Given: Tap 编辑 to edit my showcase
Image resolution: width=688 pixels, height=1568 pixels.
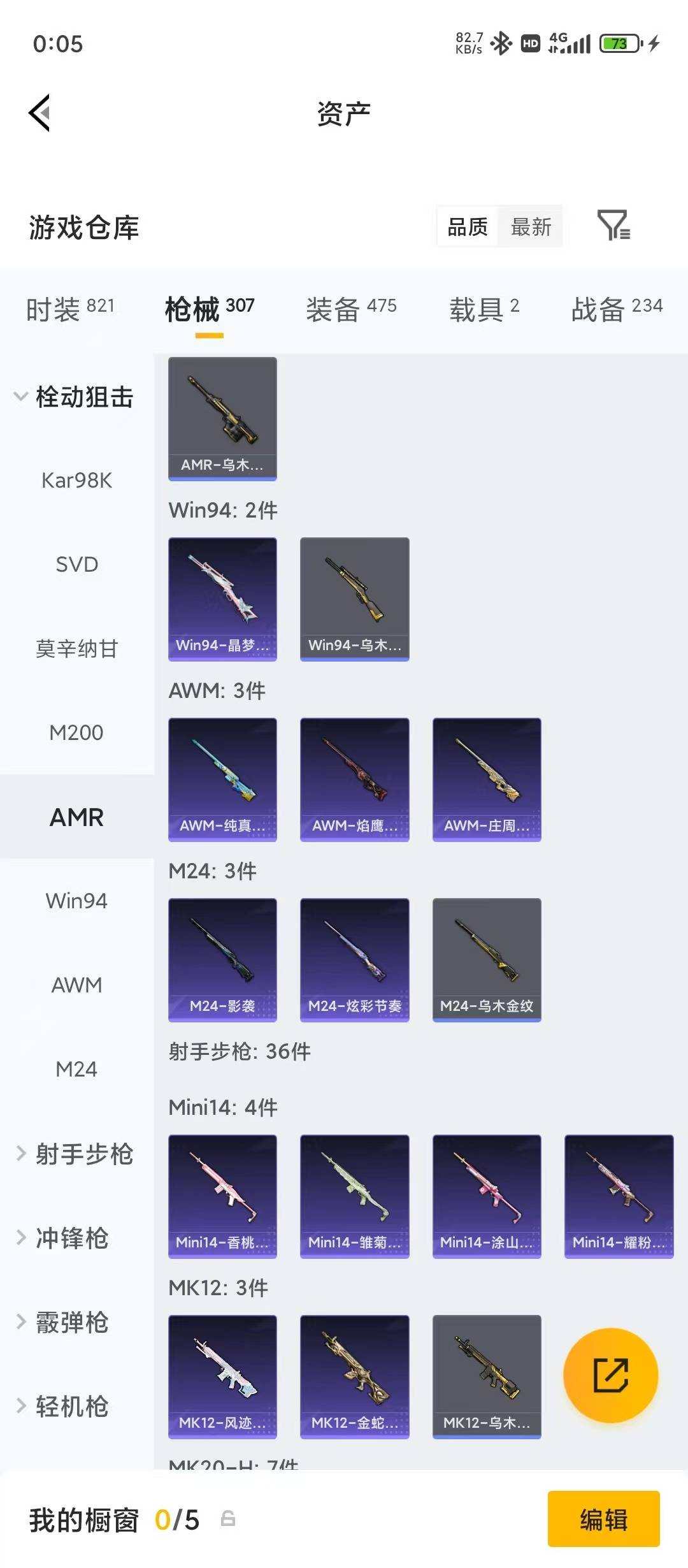Looking at the screenshot, I should point(603,1520).
